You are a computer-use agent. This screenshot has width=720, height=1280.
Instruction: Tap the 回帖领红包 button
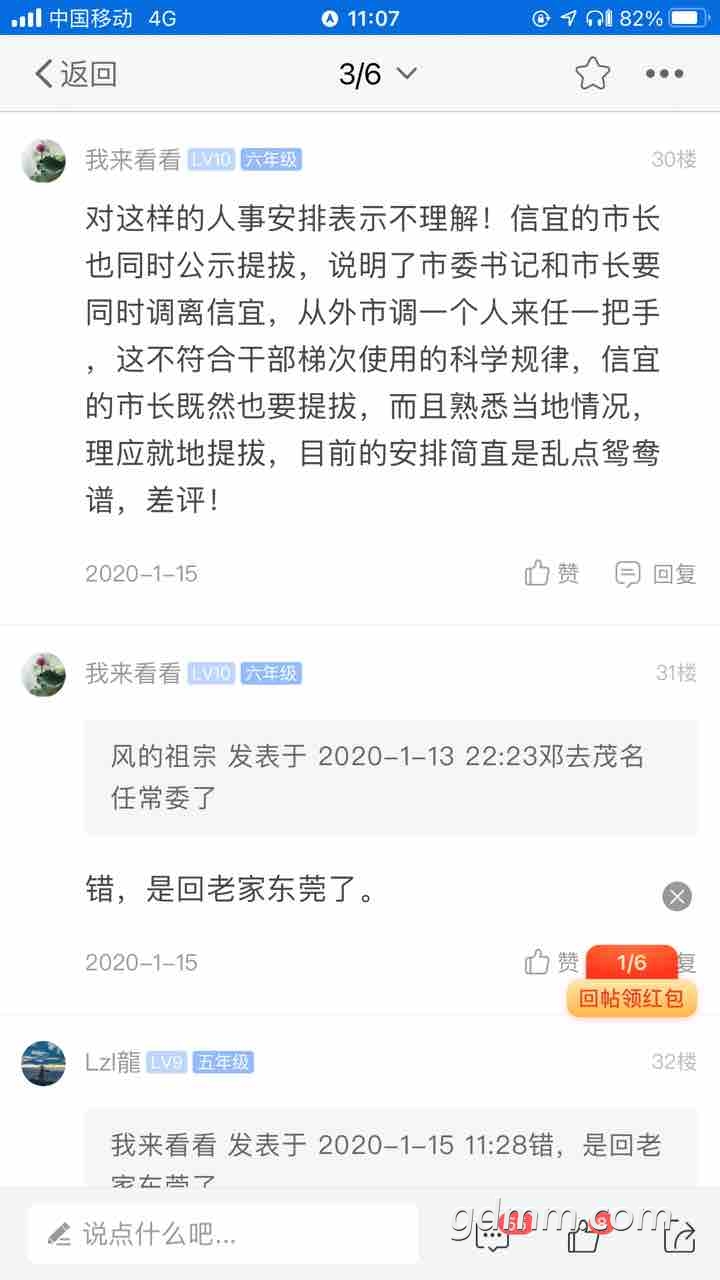(631, 998)
